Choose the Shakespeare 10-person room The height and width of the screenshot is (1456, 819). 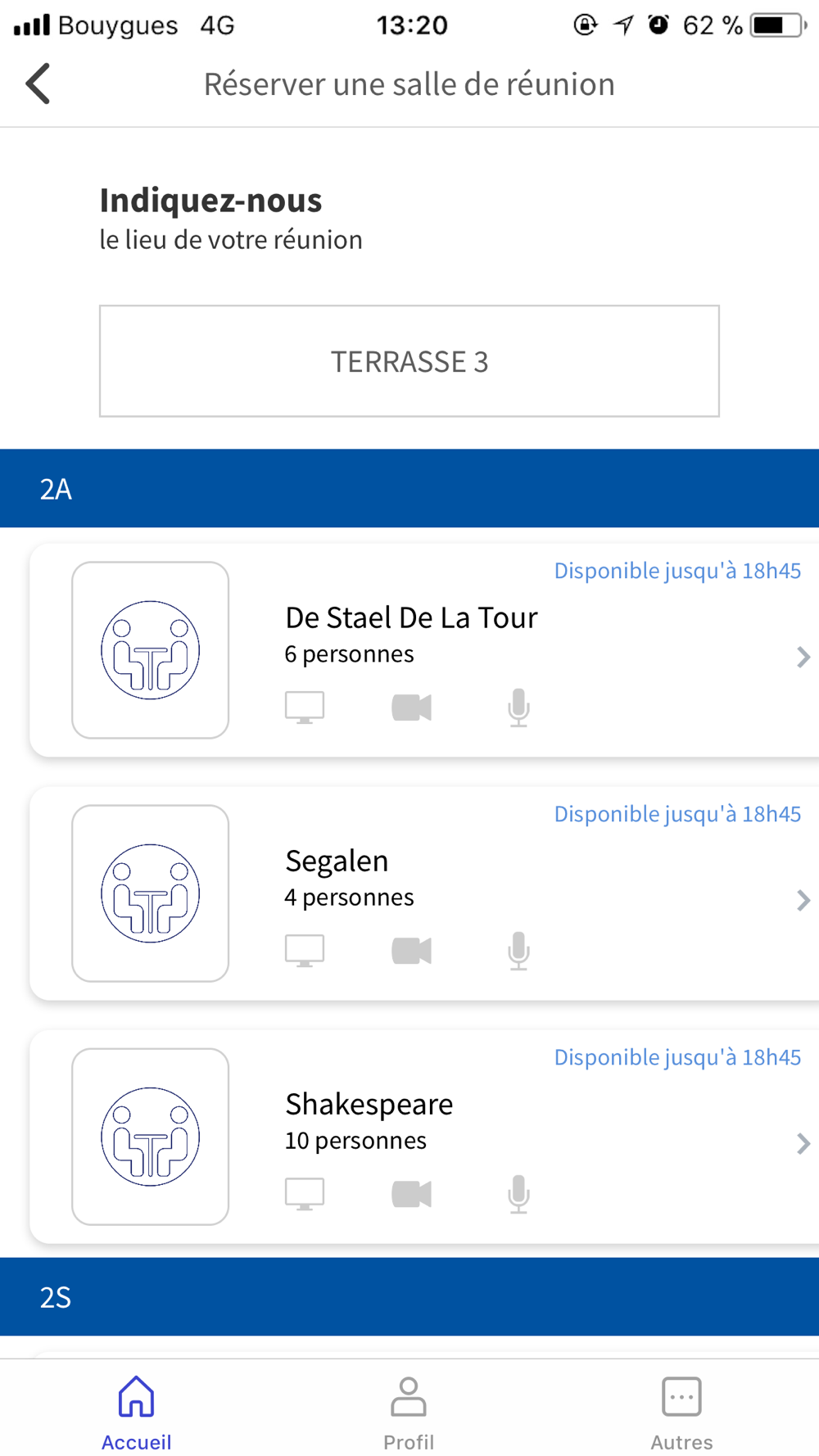pyautogui.click(x=424, y=1137)
